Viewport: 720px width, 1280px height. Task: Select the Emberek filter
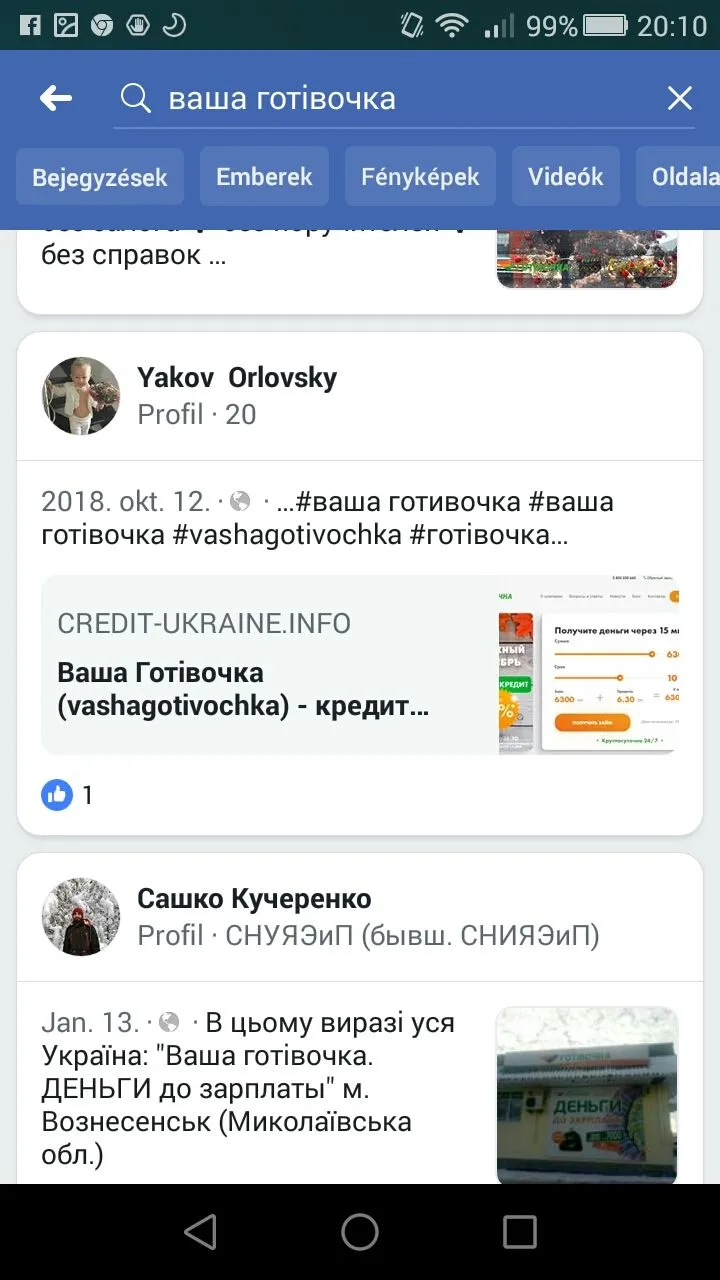(264, 177)
